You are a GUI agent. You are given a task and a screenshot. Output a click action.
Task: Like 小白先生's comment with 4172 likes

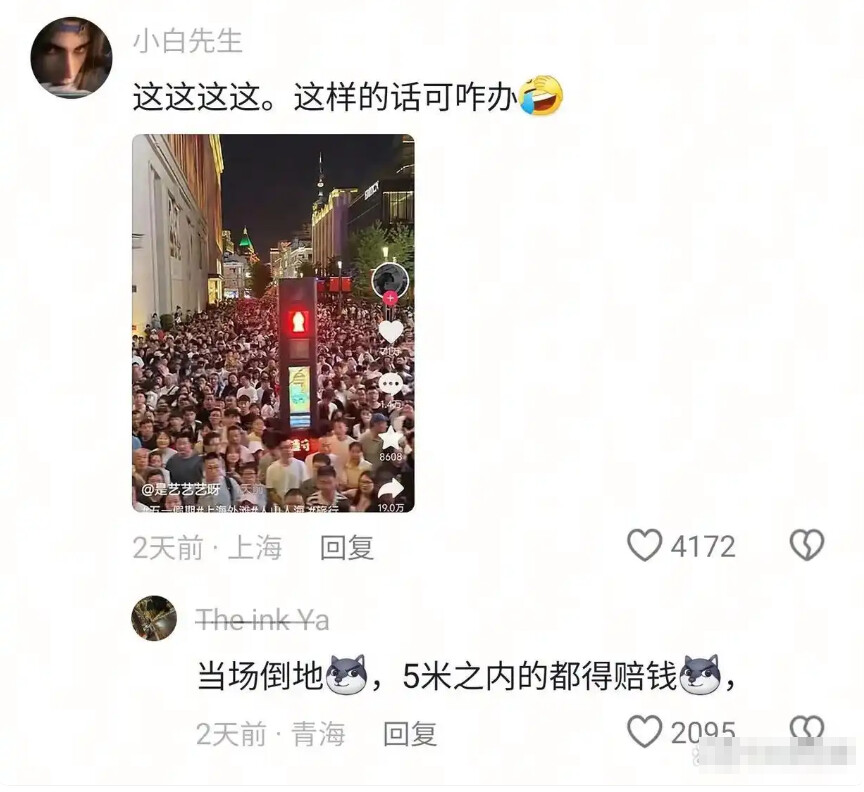click(x=645, y=545)
